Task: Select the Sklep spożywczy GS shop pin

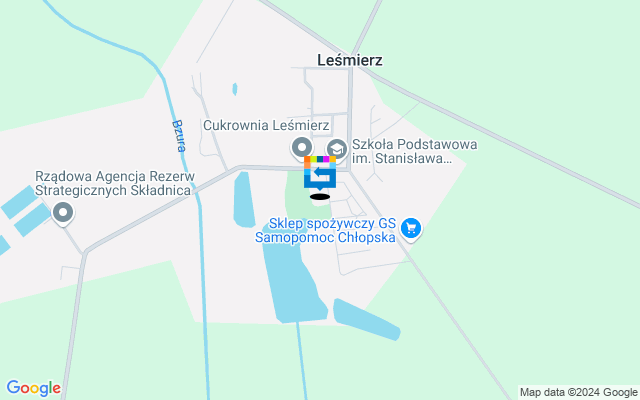Action: 410,231
